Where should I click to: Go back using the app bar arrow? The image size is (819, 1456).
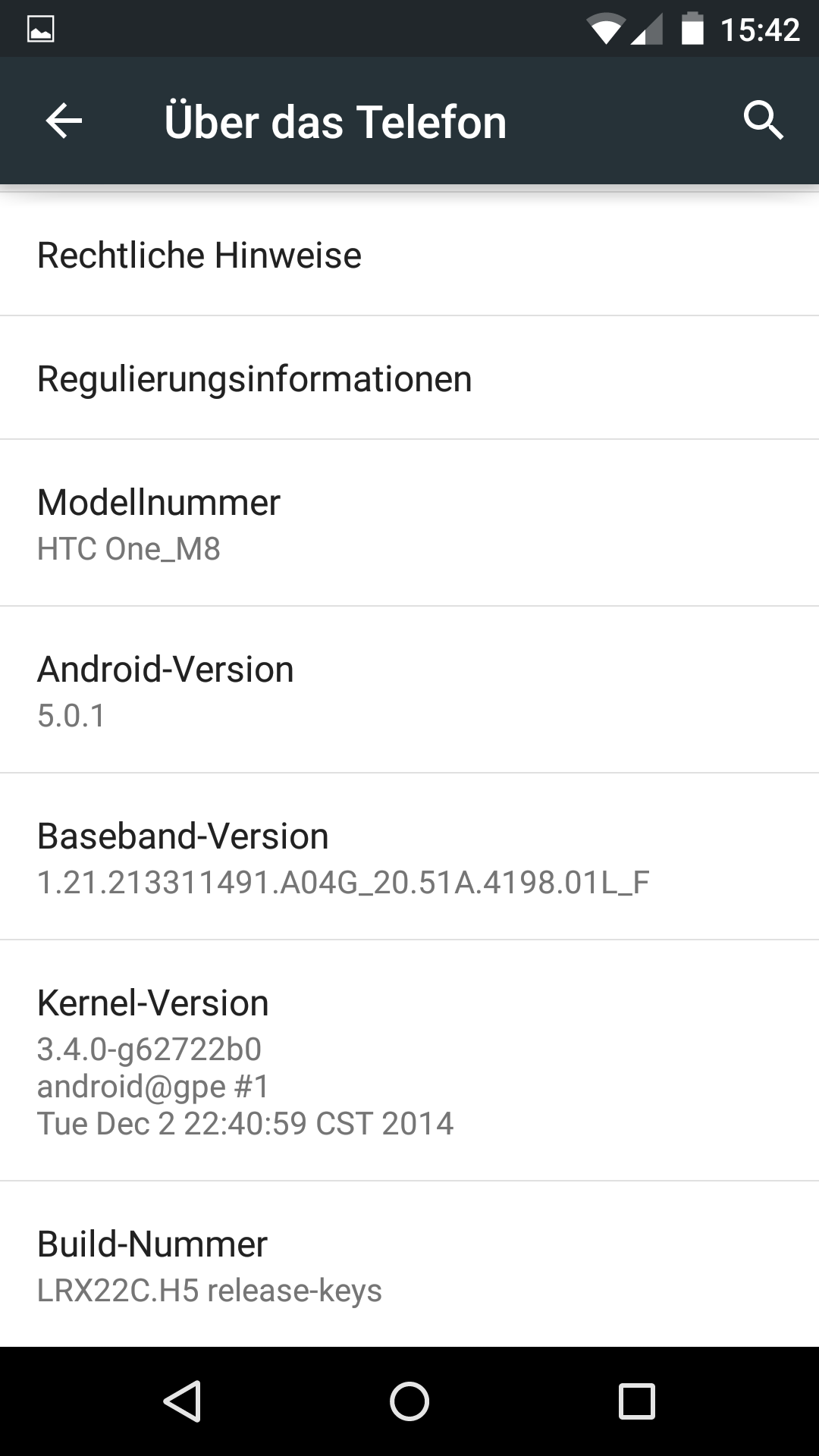coord(64,121)
